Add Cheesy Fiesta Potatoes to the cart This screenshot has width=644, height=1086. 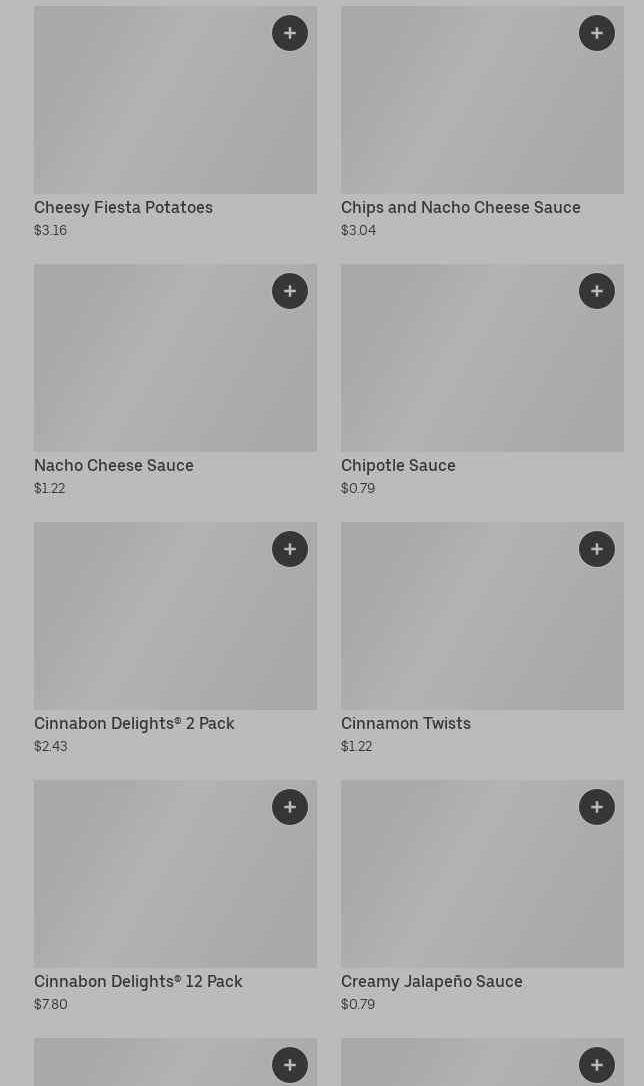290,33
